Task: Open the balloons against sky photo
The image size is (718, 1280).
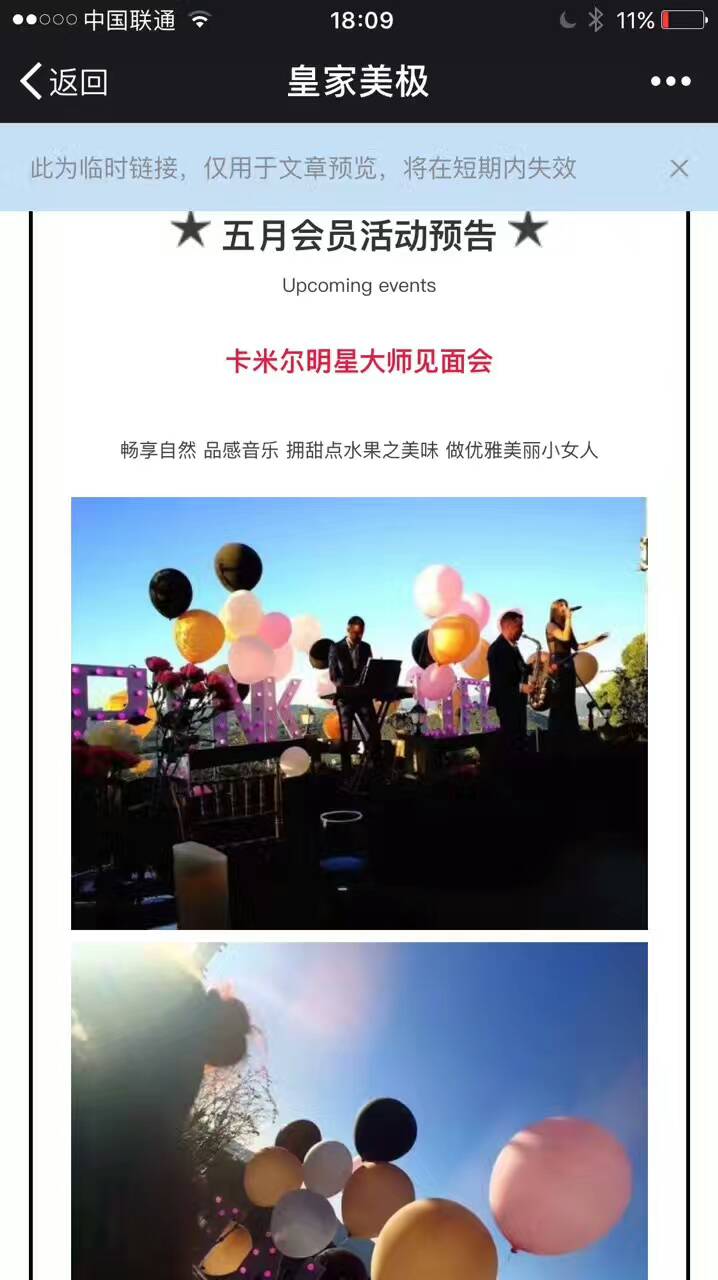Action: [359, 1110]
